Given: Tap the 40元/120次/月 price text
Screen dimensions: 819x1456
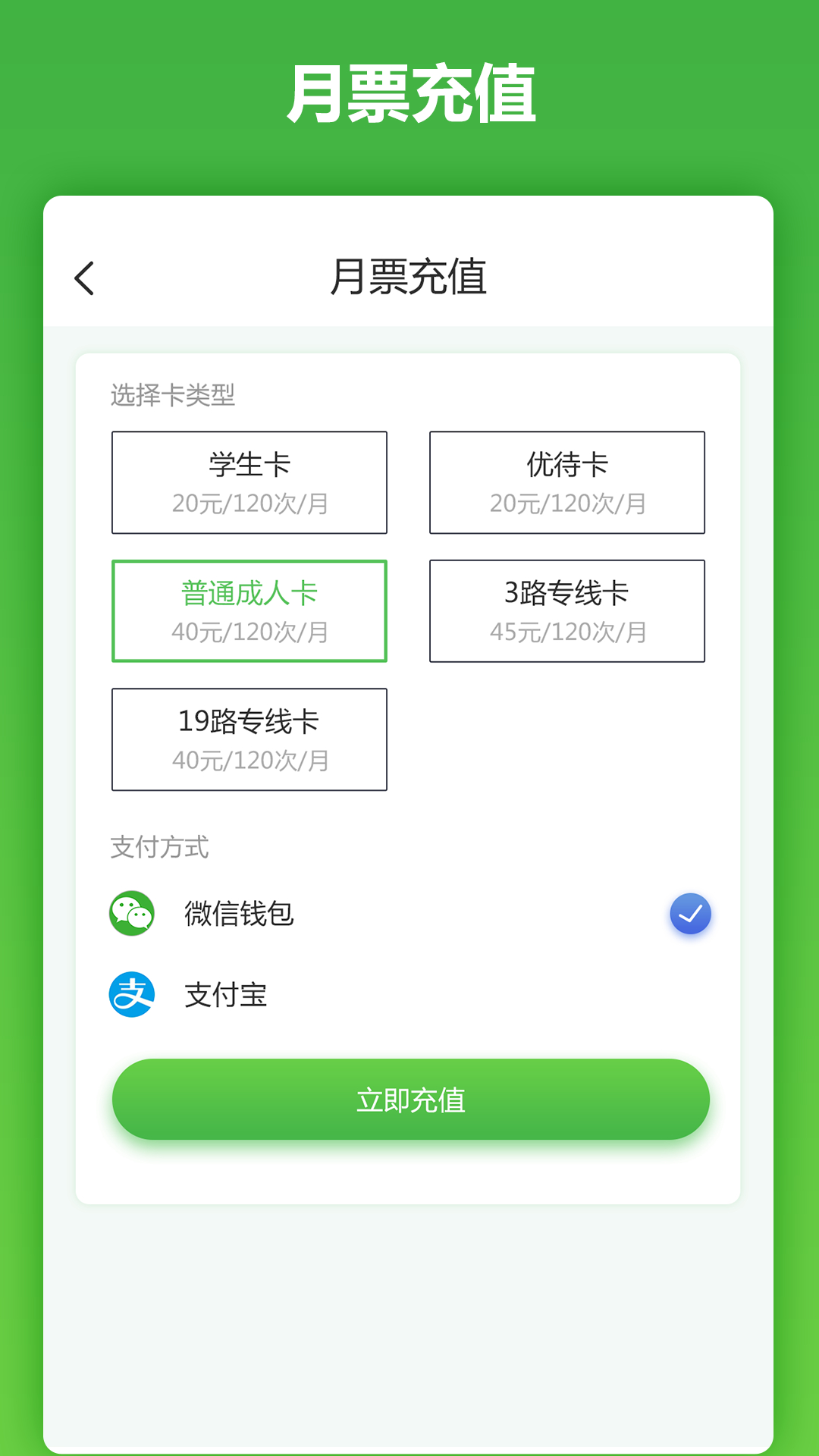Looking at the screenshot, I should pos(249,632).
